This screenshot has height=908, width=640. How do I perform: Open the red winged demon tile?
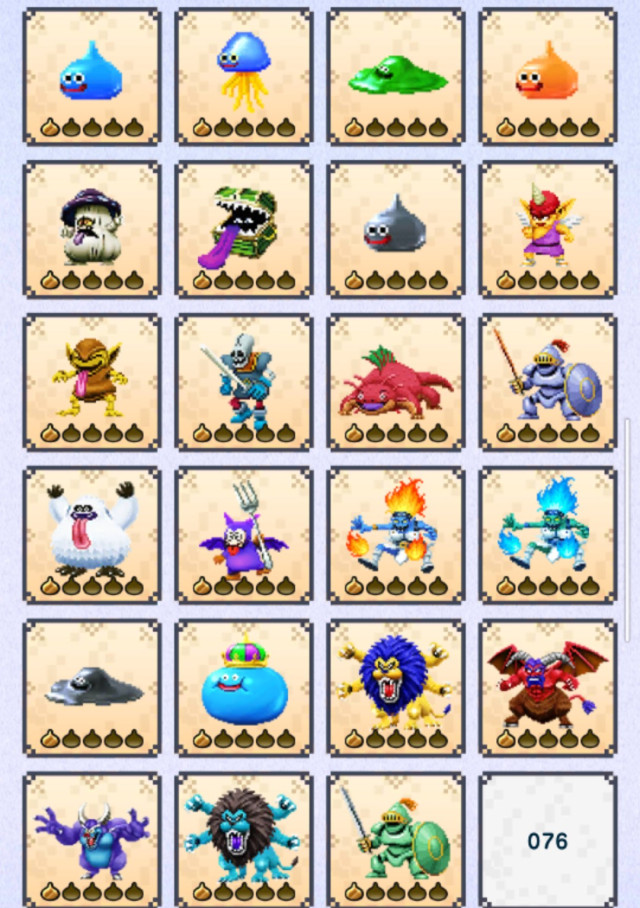tap(548, 687)
